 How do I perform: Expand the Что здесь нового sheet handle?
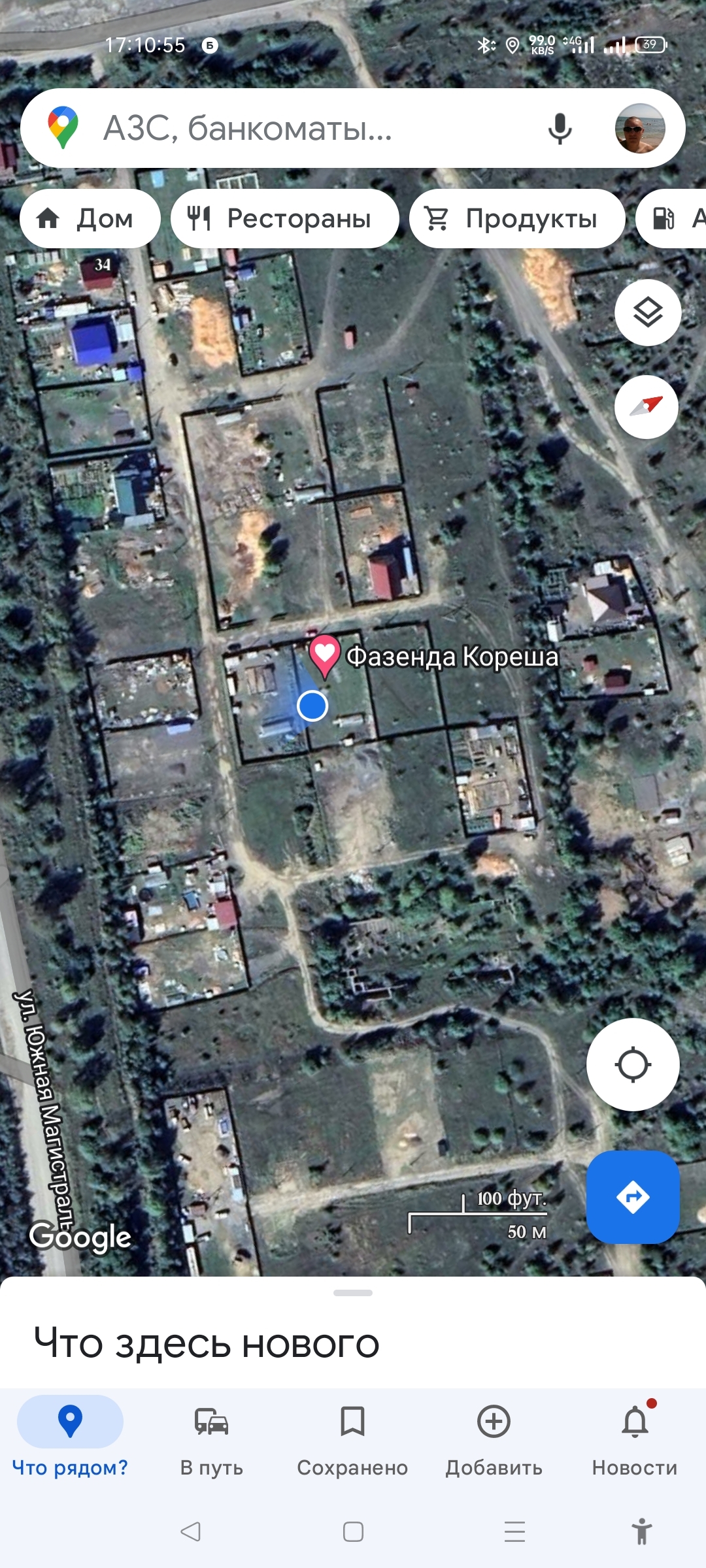pos(353,1293)
